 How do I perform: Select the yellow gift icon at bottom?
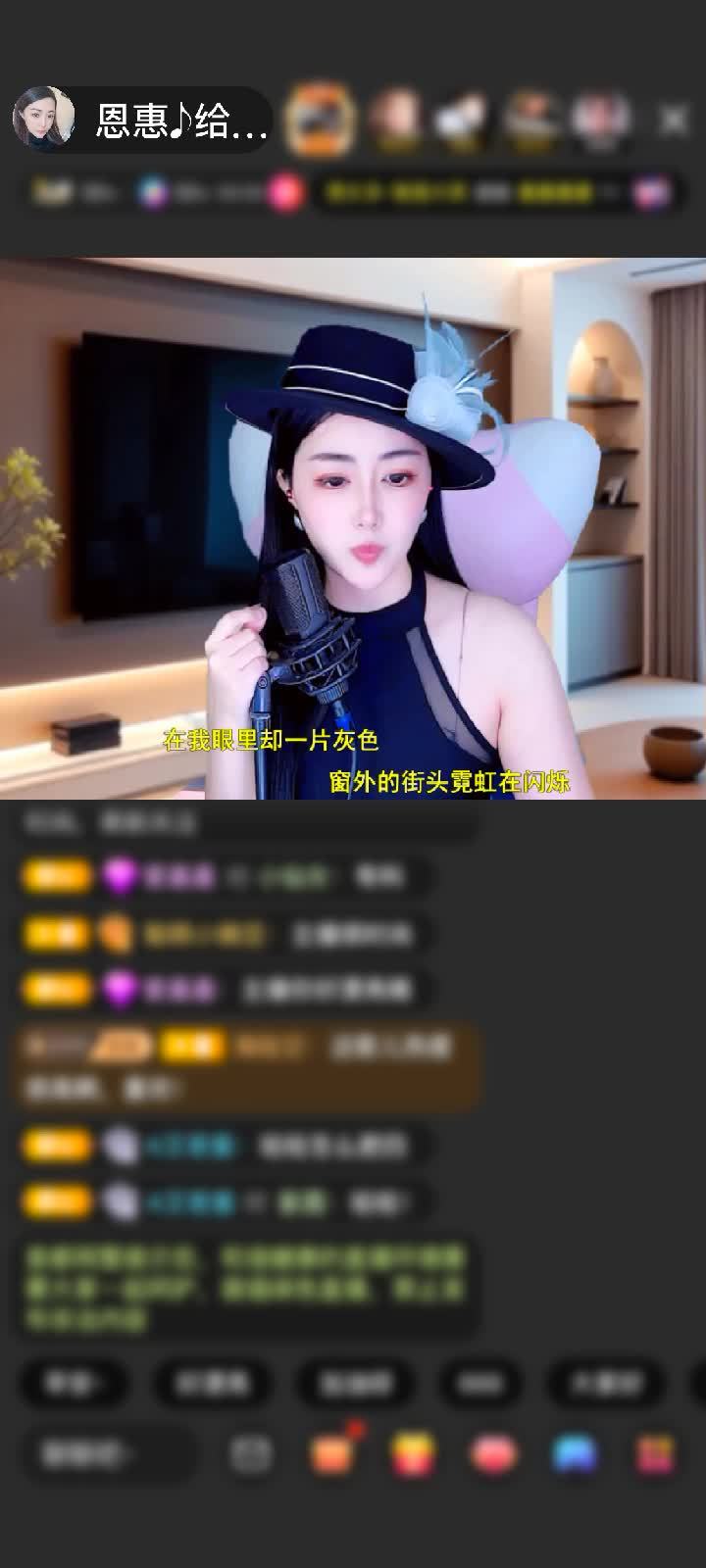click(412, 1451)
